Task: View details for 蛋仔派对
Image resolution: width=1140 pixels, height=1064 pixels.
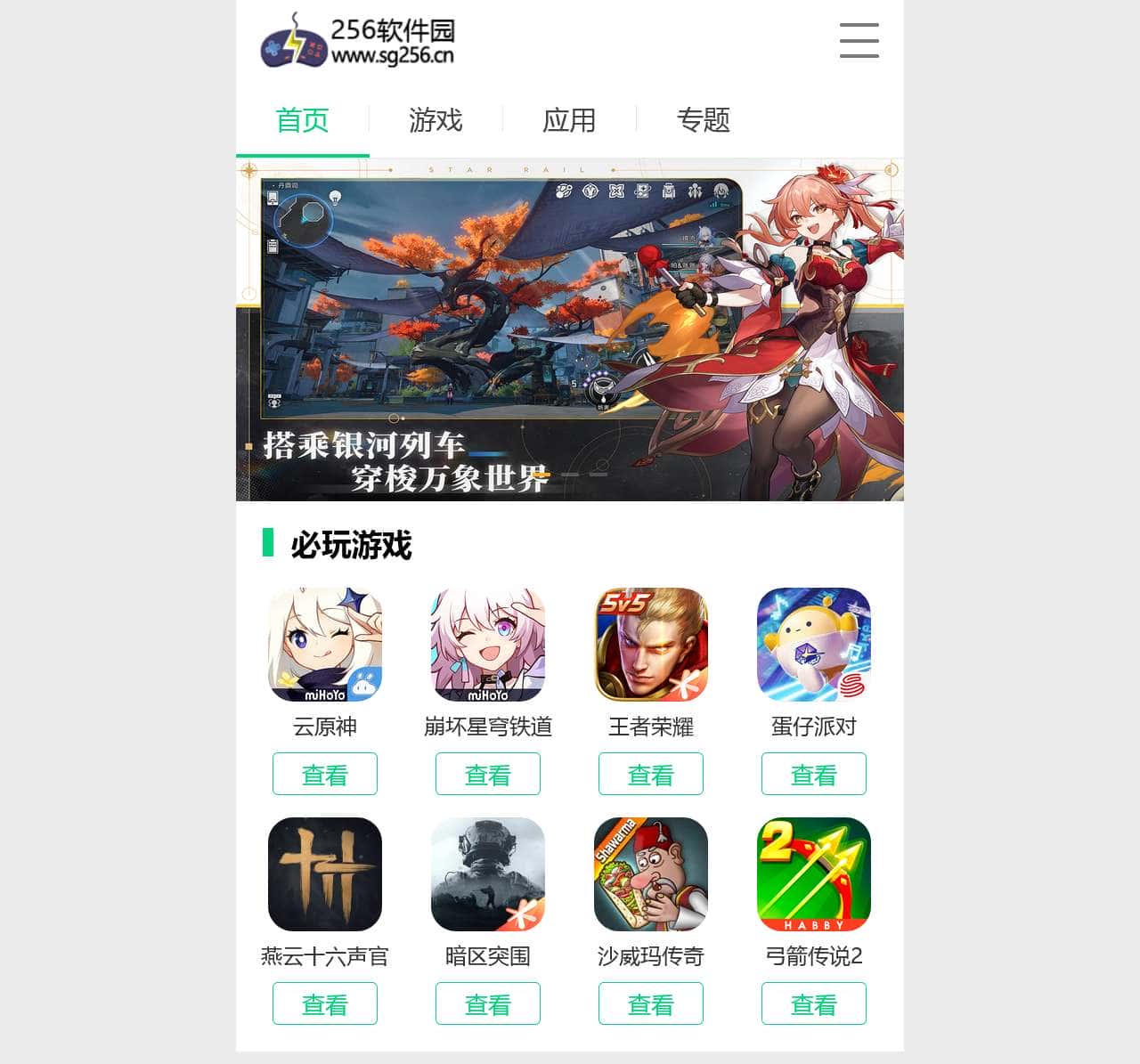Action: pyautogui.click(x=814, y=774)
